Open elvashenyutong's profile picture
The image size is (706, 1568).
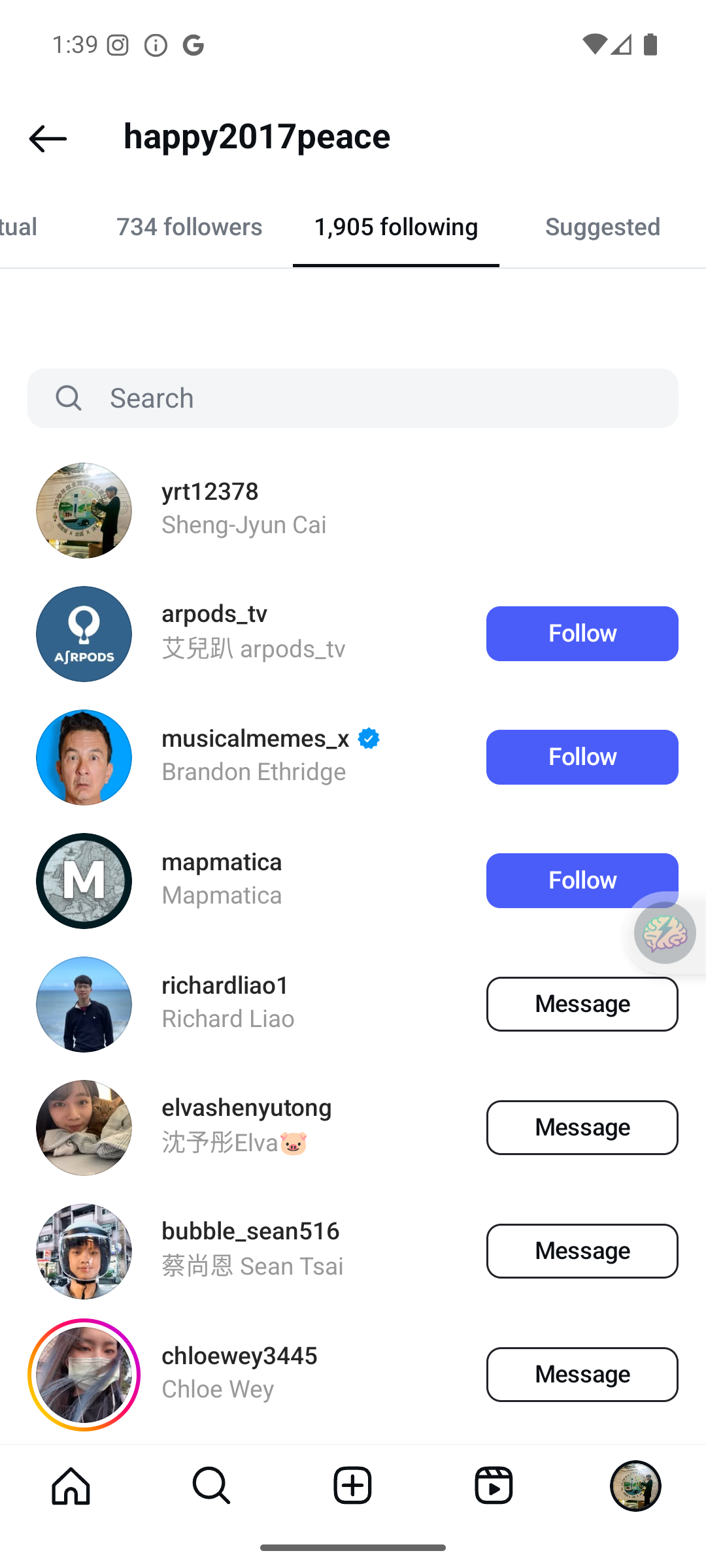pos(84,1127)
